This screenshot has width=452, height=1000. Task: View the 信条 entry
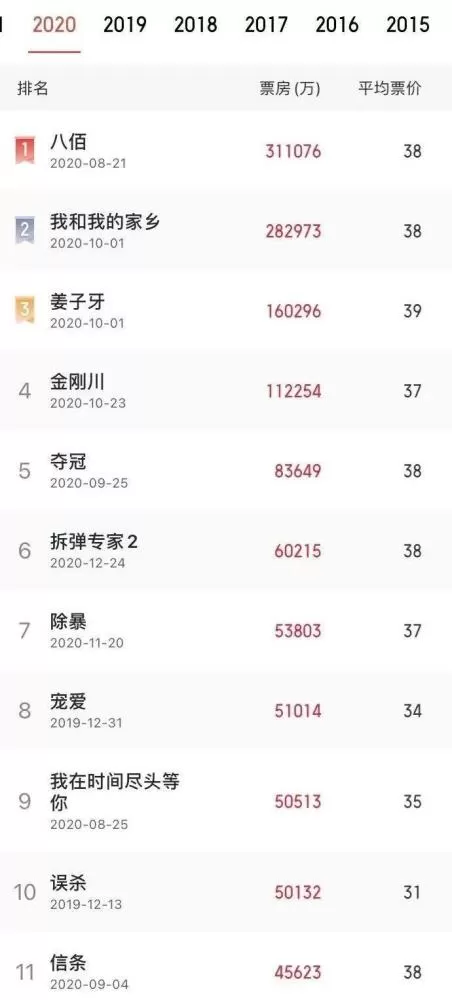click(x=226, y=966)
